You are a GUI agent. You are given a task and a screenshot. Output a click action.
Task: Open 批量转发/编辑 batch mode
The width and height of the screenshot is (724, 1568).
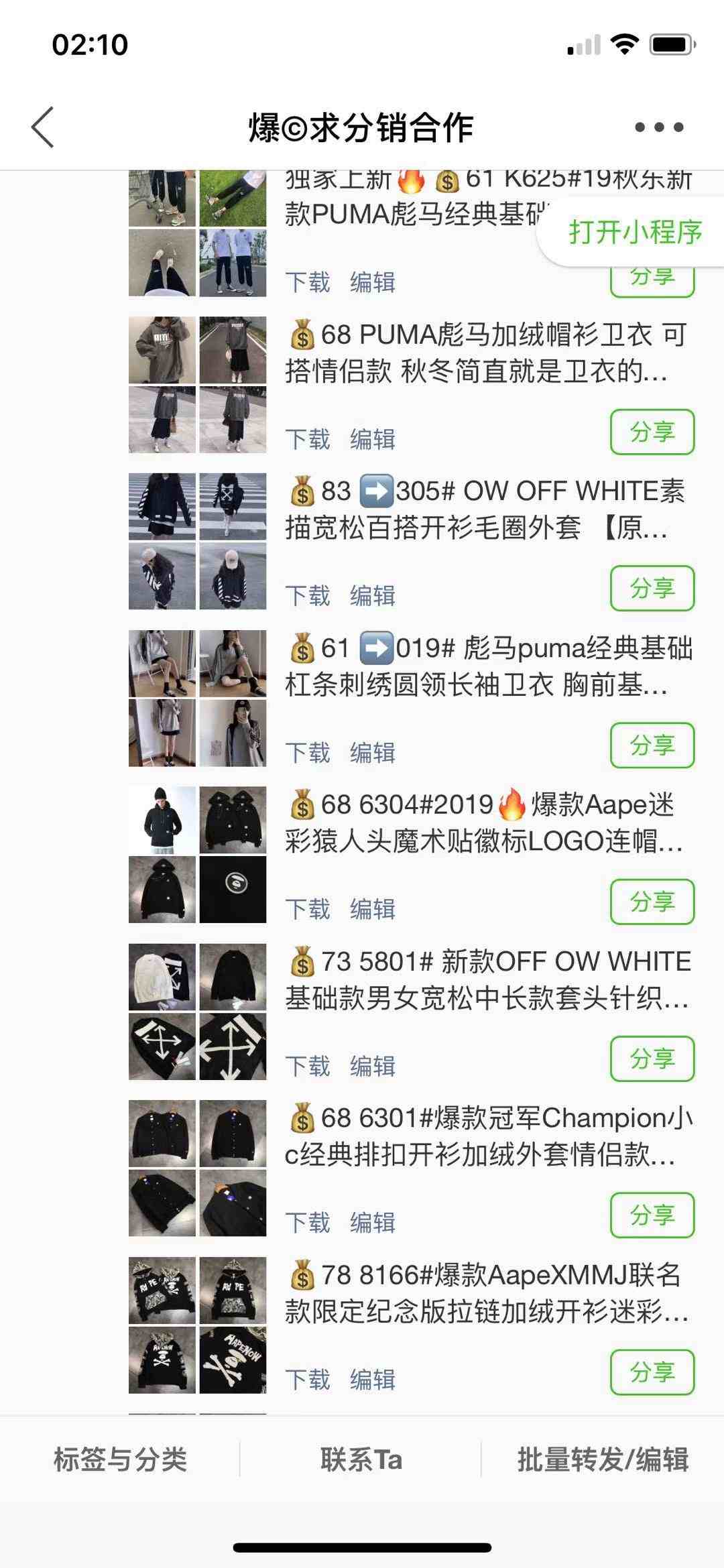603,1459
